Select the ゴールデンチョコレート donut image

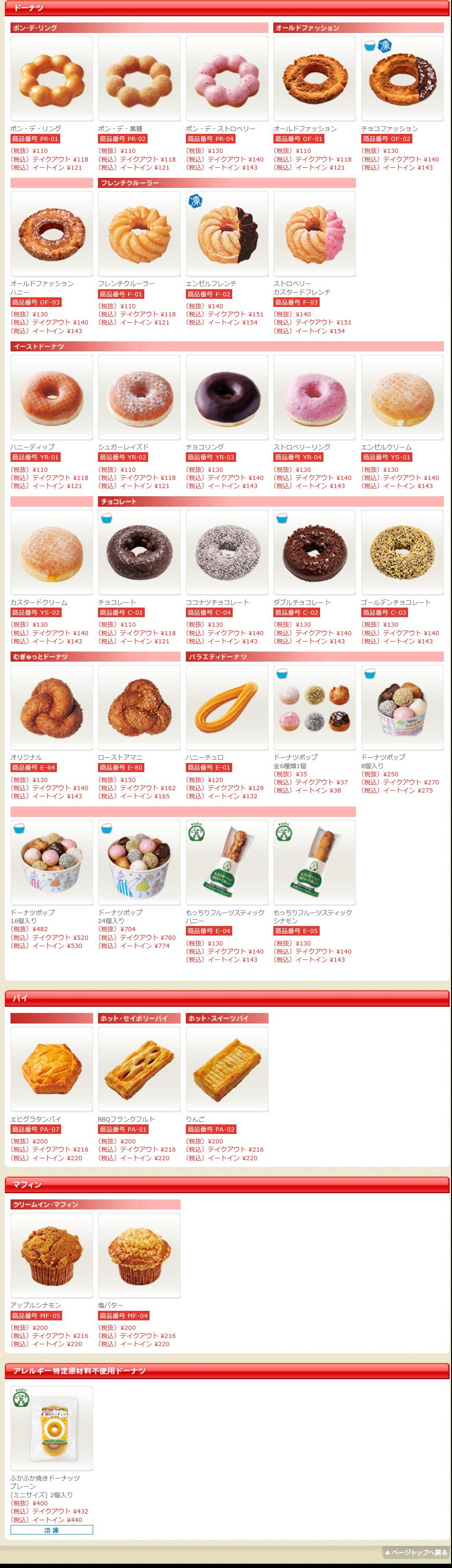pyautogui.click(x=402, y=552)
